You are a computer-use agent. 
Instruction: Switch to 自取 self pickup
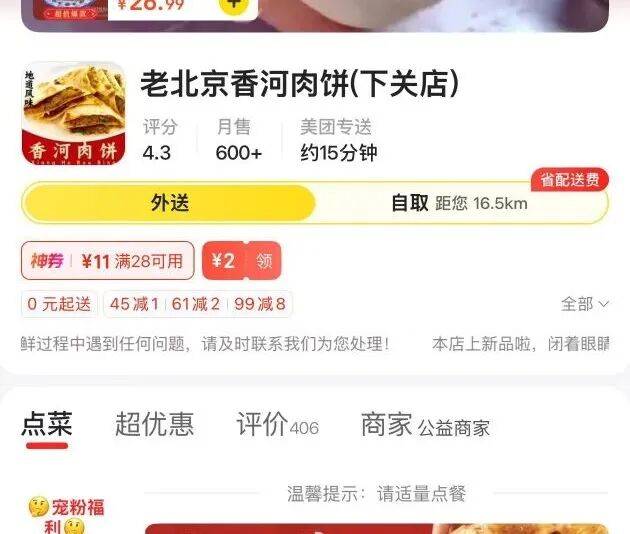tap(458, 204)
